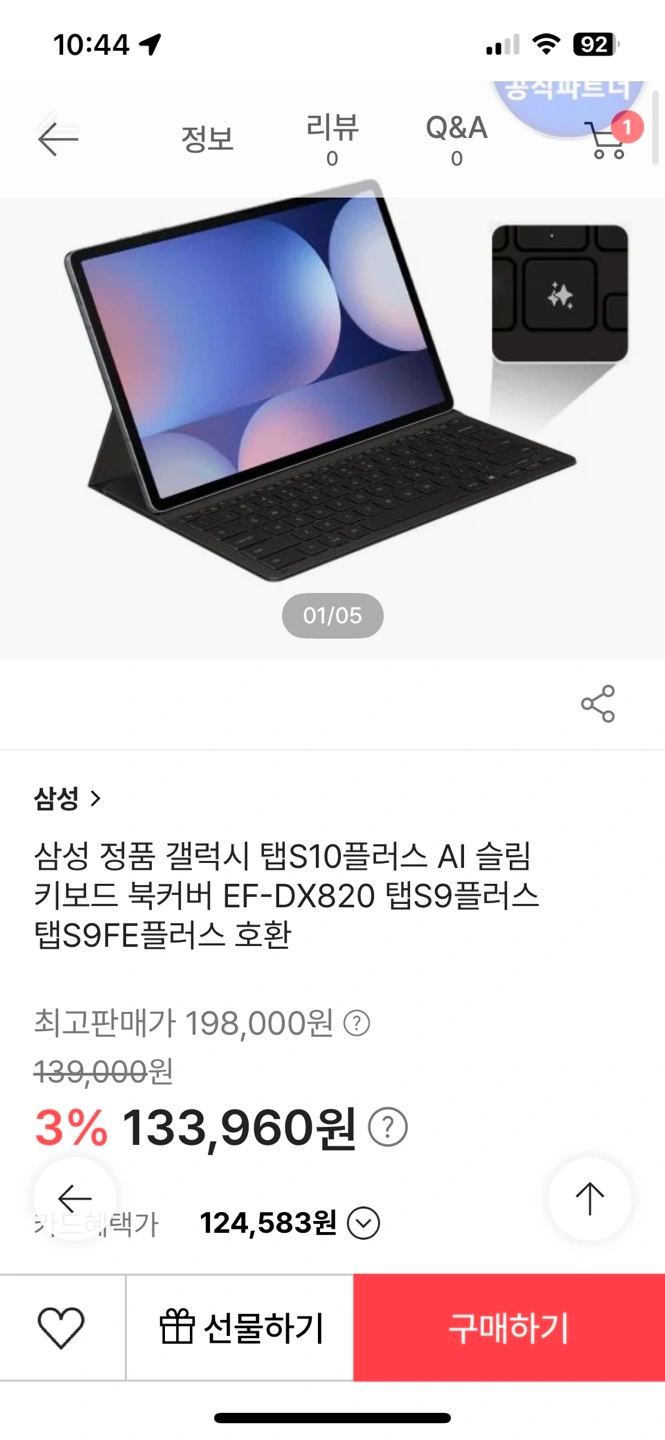Show help for the 133,960원 price
Screen dimensions: 665x1440
[388, 1128]
